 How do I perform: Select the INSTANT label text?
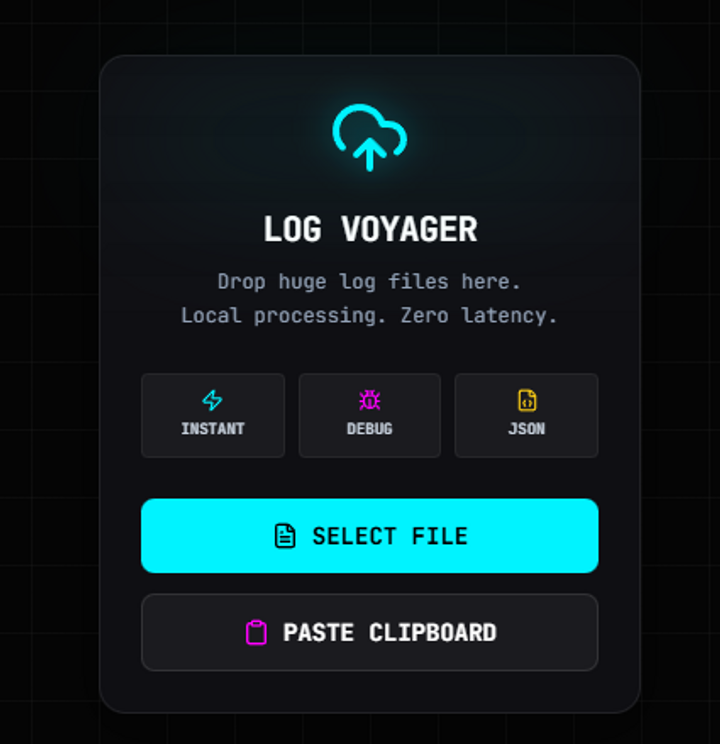[212, 429]
